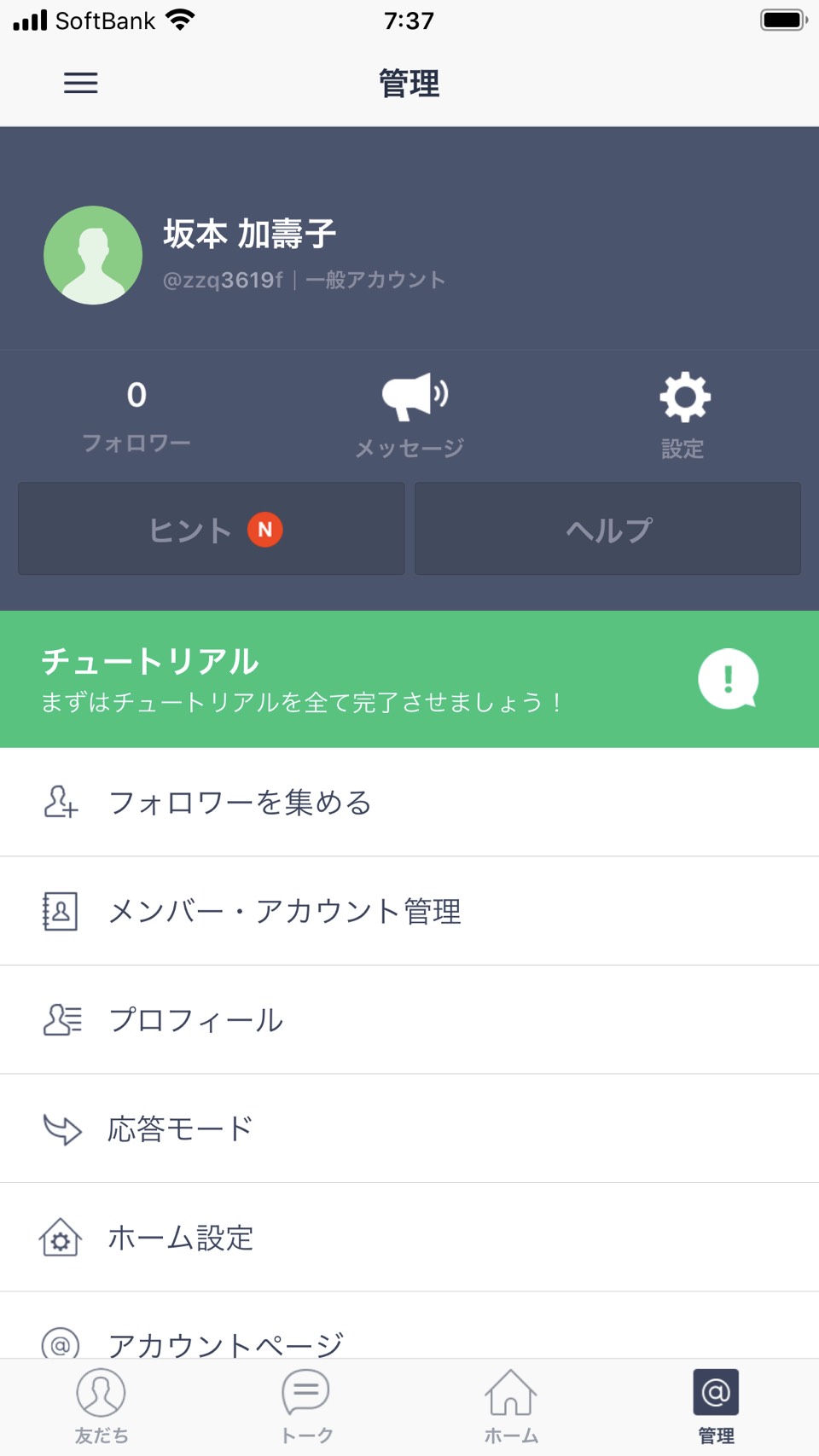Open the チュートリアル banner
This screenshot has width=819, height=1456.
pos(409,680)
